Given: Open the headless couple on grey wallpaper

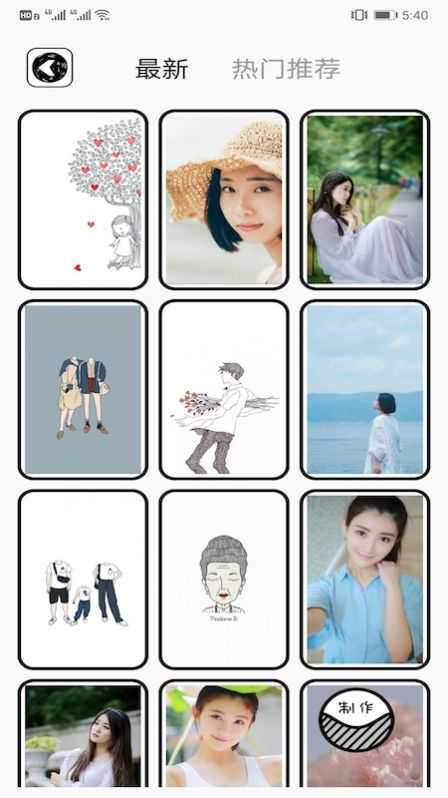Looking at the screenshot, I should [83, 389].
